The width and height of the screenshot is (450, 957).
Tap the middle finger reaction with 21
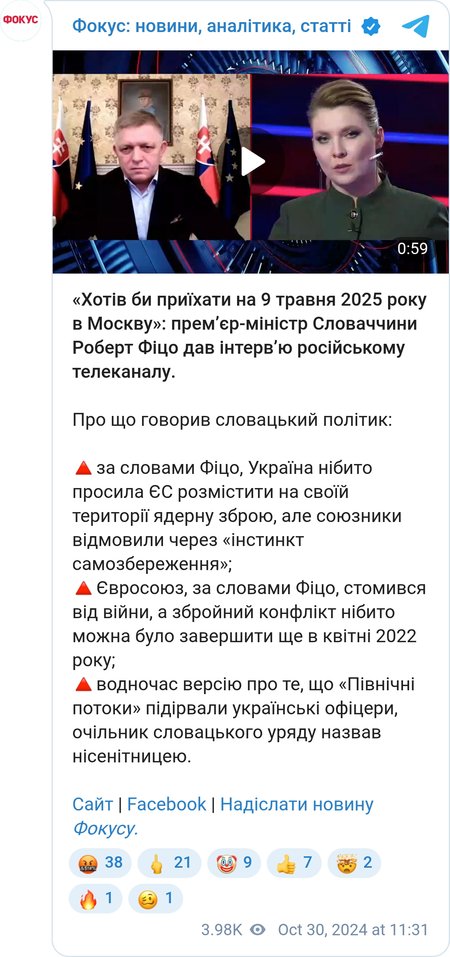click(169, 862)
